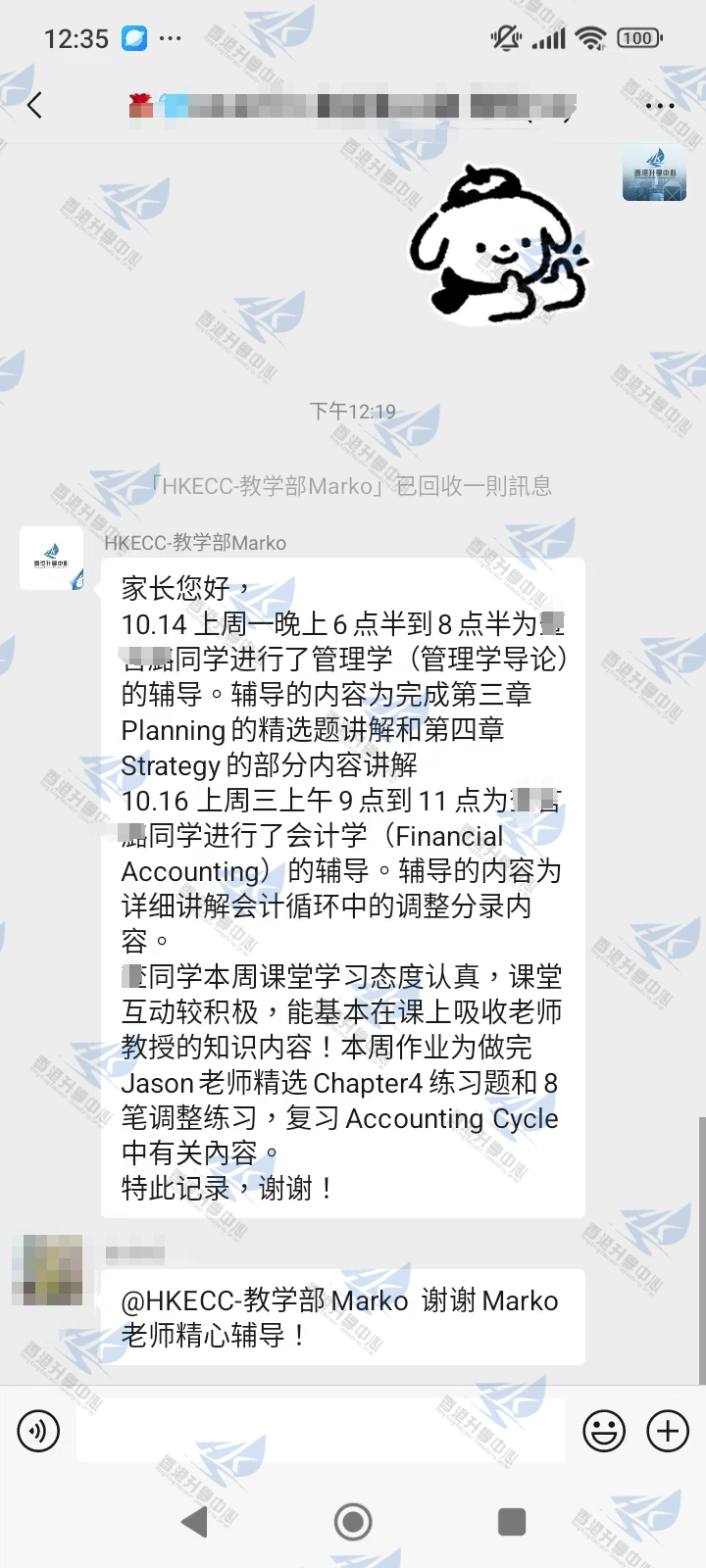The width and height of the screenshot is (706, 1568).
Task: Open HKECC-教学部Marko's profile avatar
Action: coord(52,559)
